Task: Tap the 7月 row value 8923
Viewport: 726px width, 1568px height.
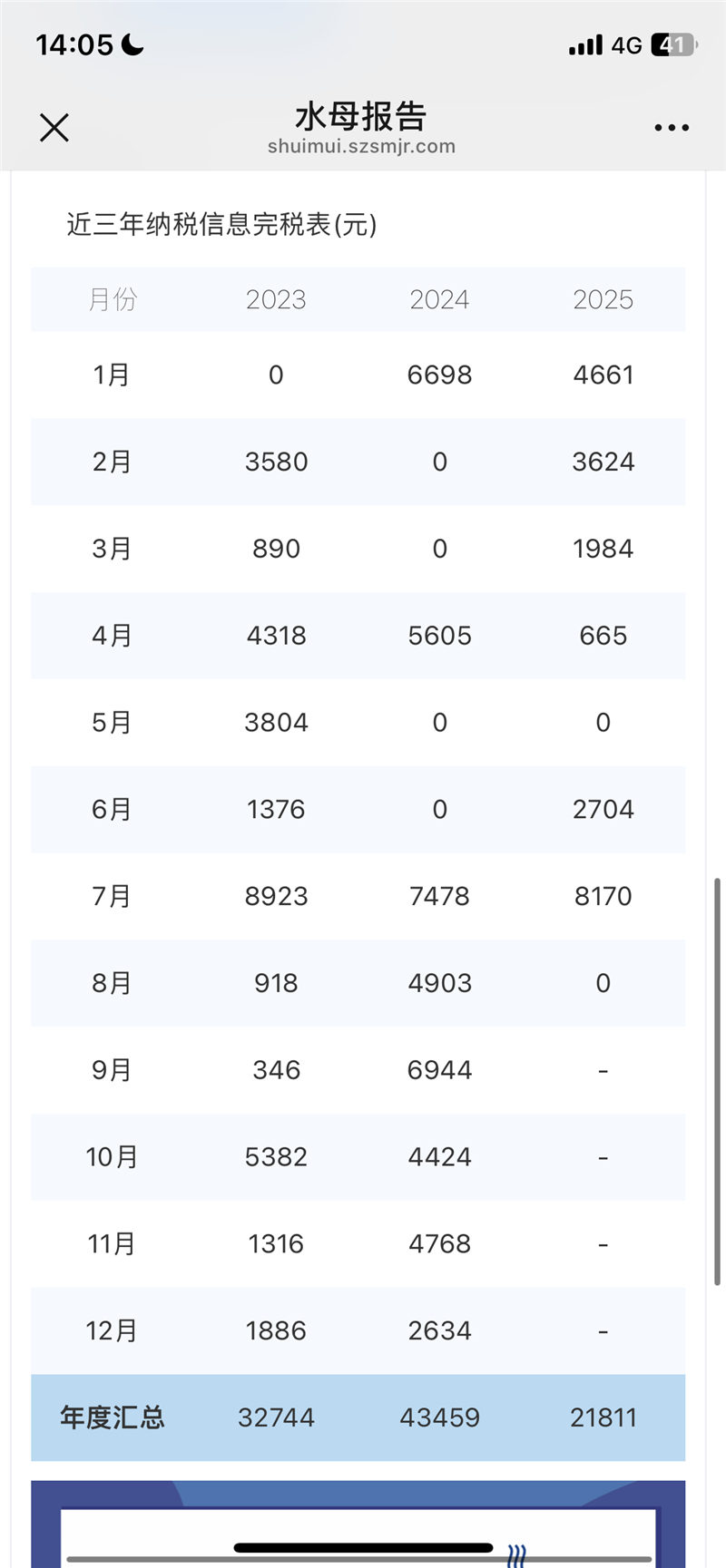Action: [x=276, y=895]
